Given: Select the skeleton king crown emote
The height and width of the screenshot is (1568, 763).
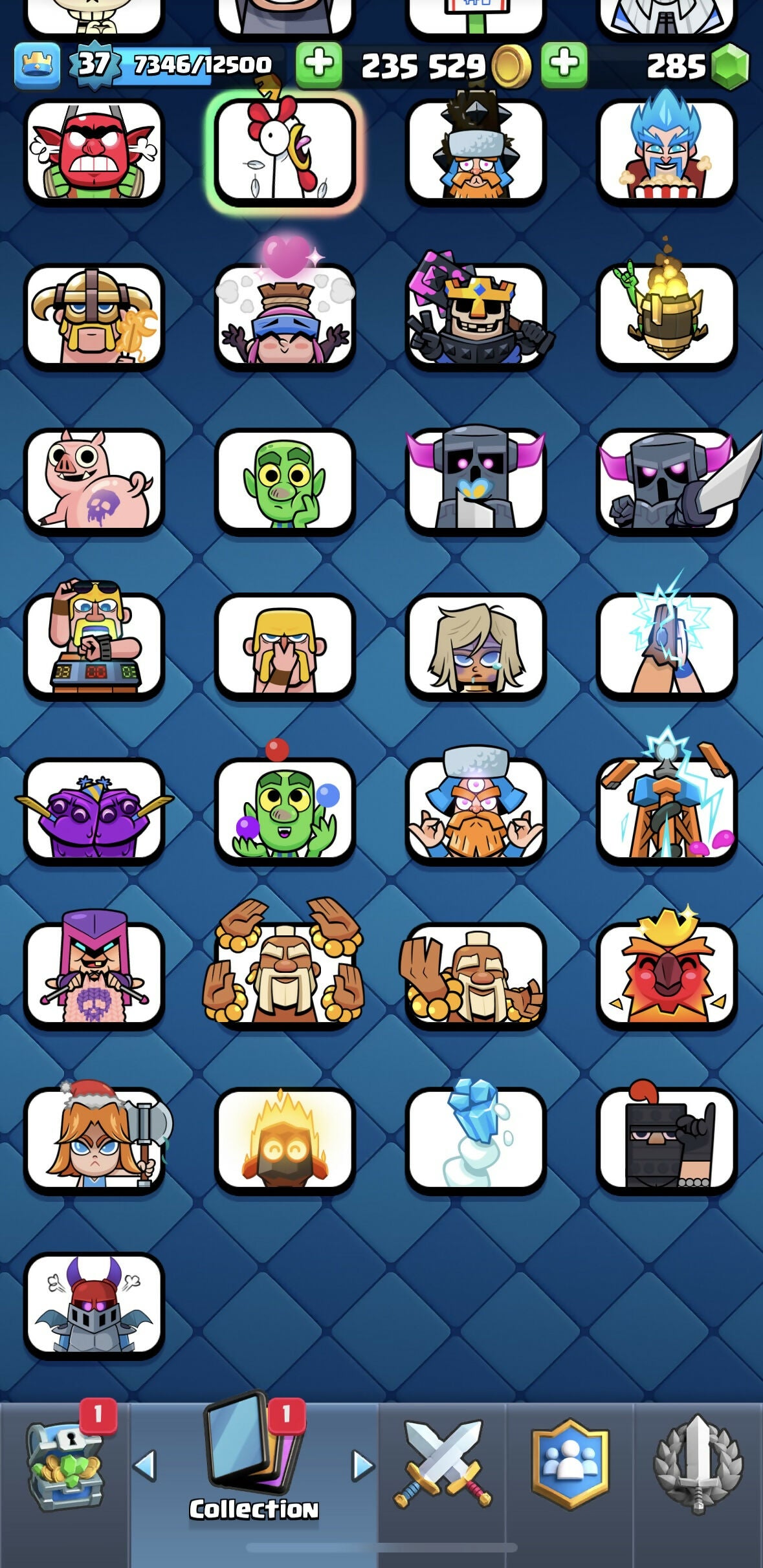Looking at the screenshot, I should click(476, 317).
